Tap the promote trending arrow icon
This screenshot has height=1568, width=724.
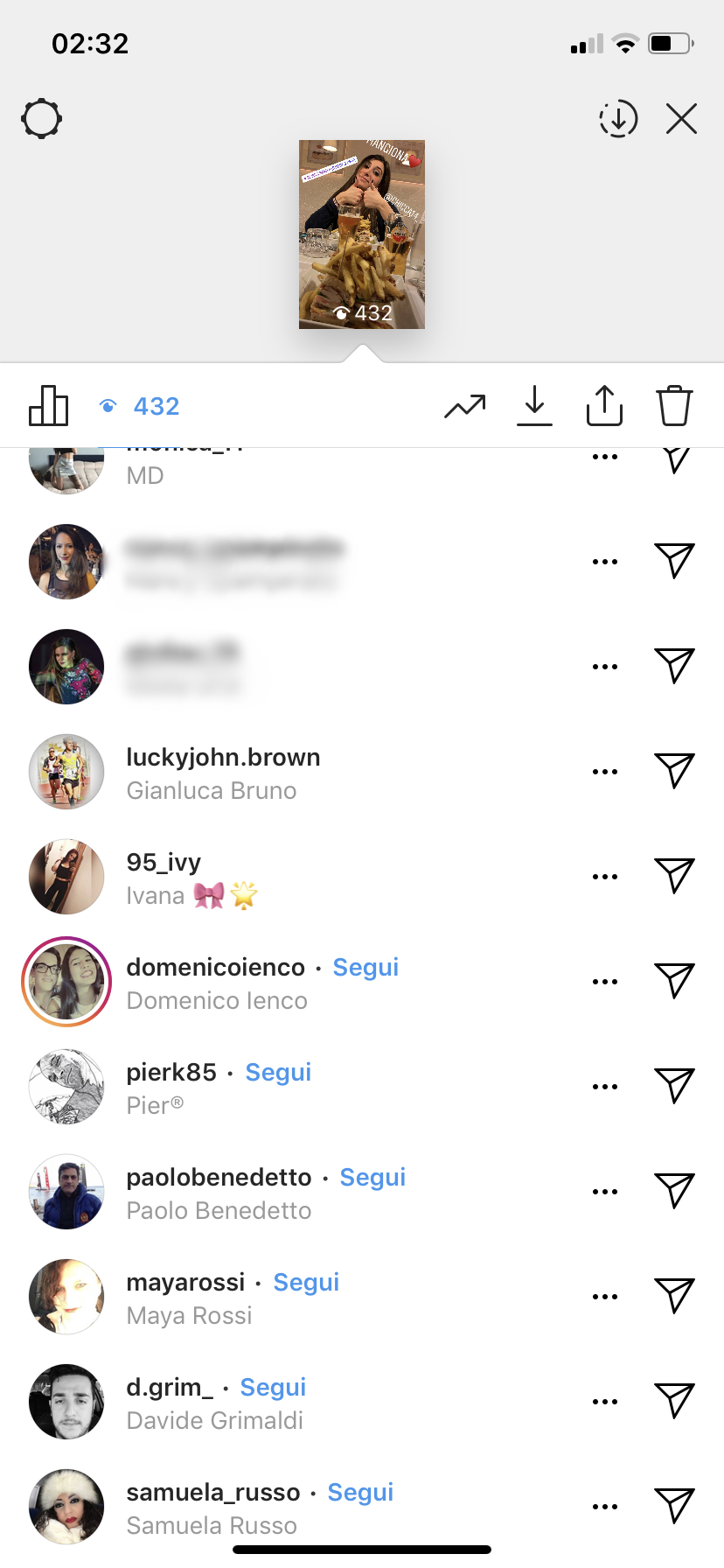(x=465, y=406)
